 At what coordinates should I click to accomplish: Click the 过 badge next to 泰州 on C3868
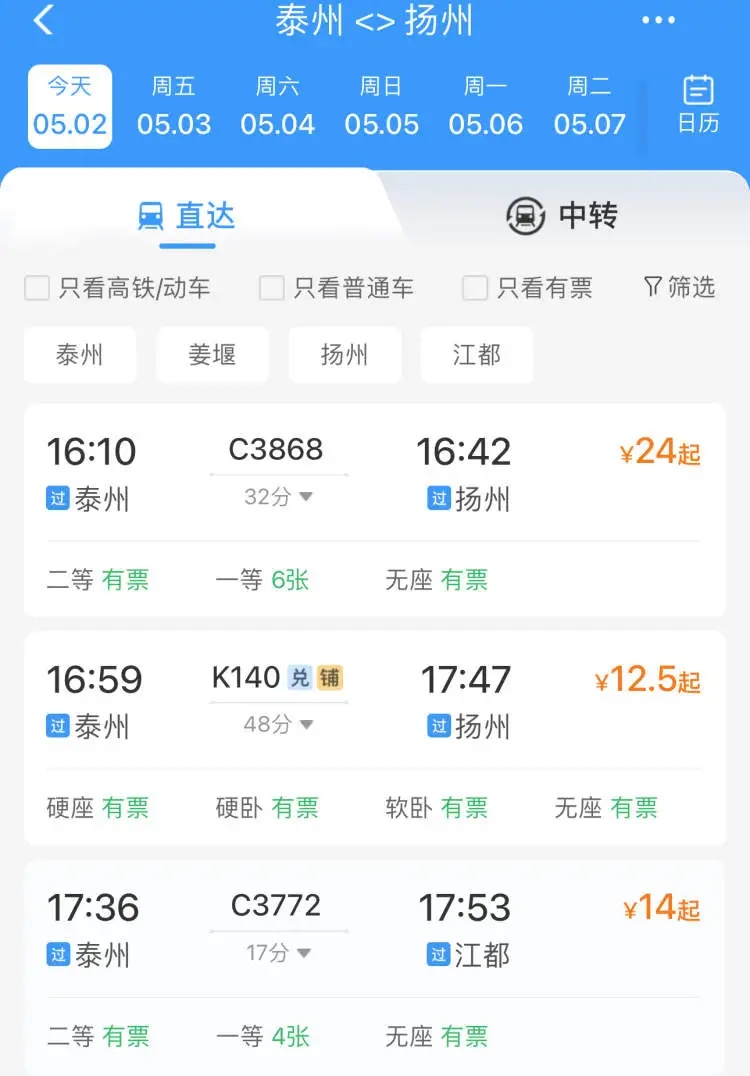[57, 499]
